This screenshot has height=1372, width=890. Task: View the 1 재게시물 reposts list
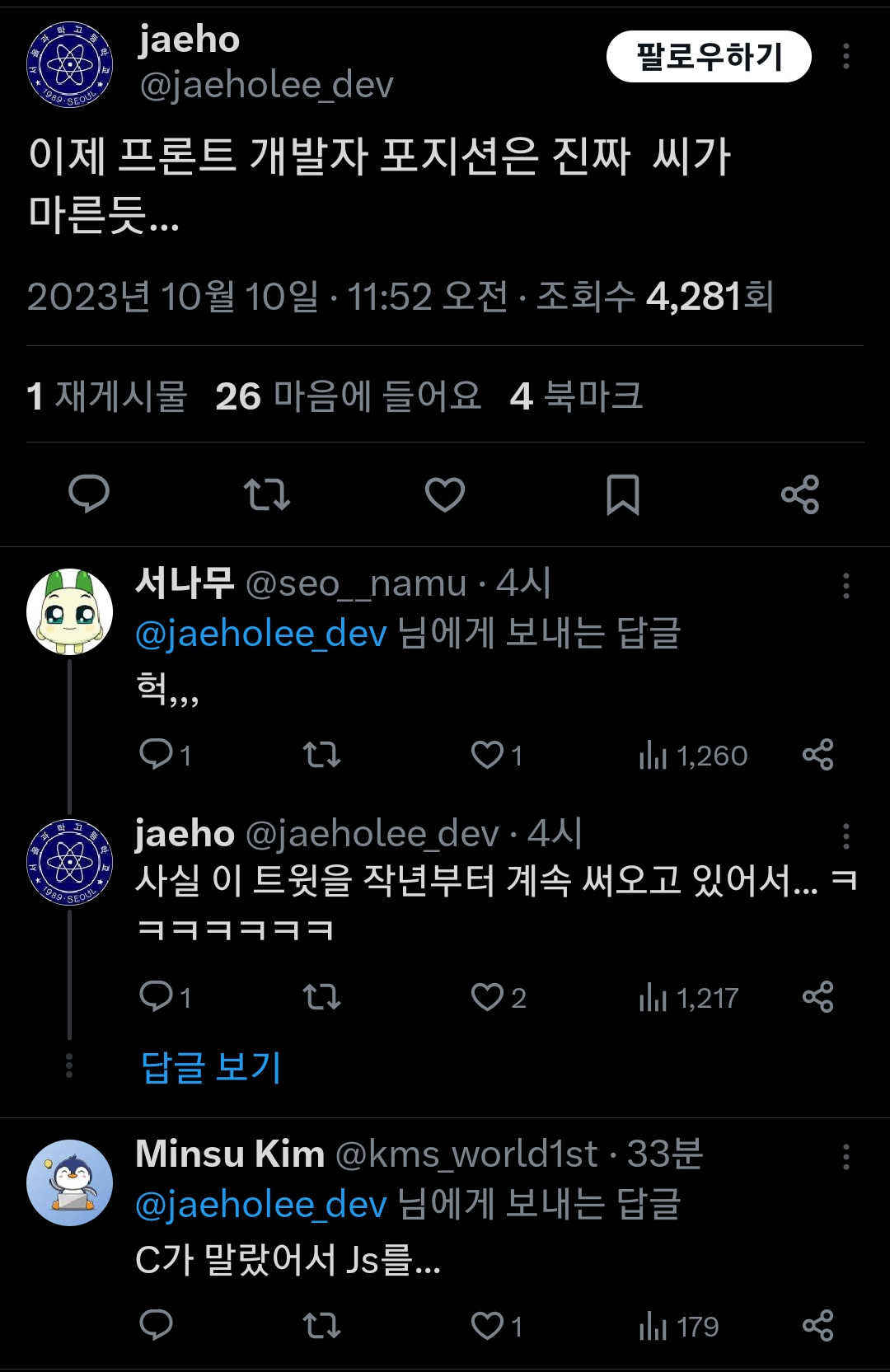pyautogui.click(x=107, y=396)
